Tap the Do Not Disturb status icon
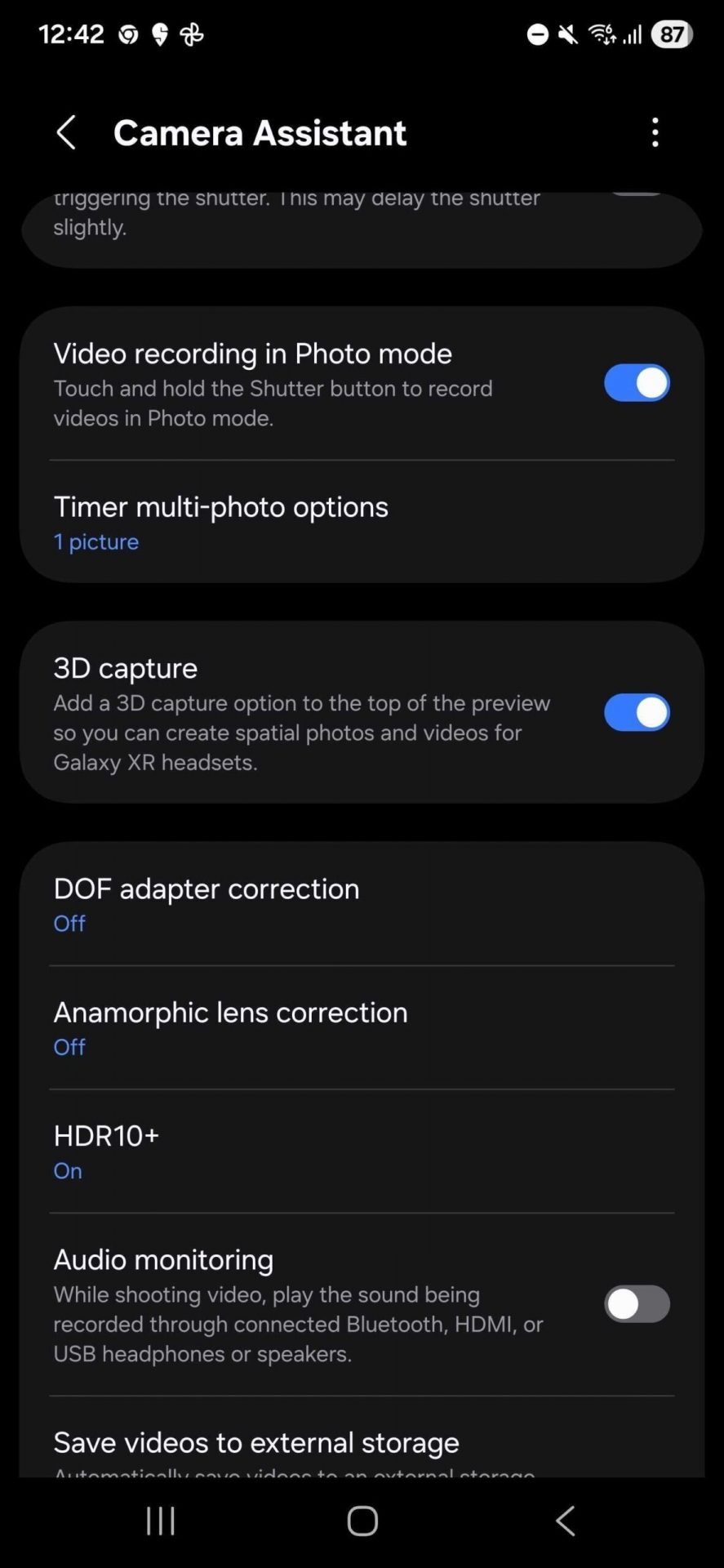 [x=538, y=33]
